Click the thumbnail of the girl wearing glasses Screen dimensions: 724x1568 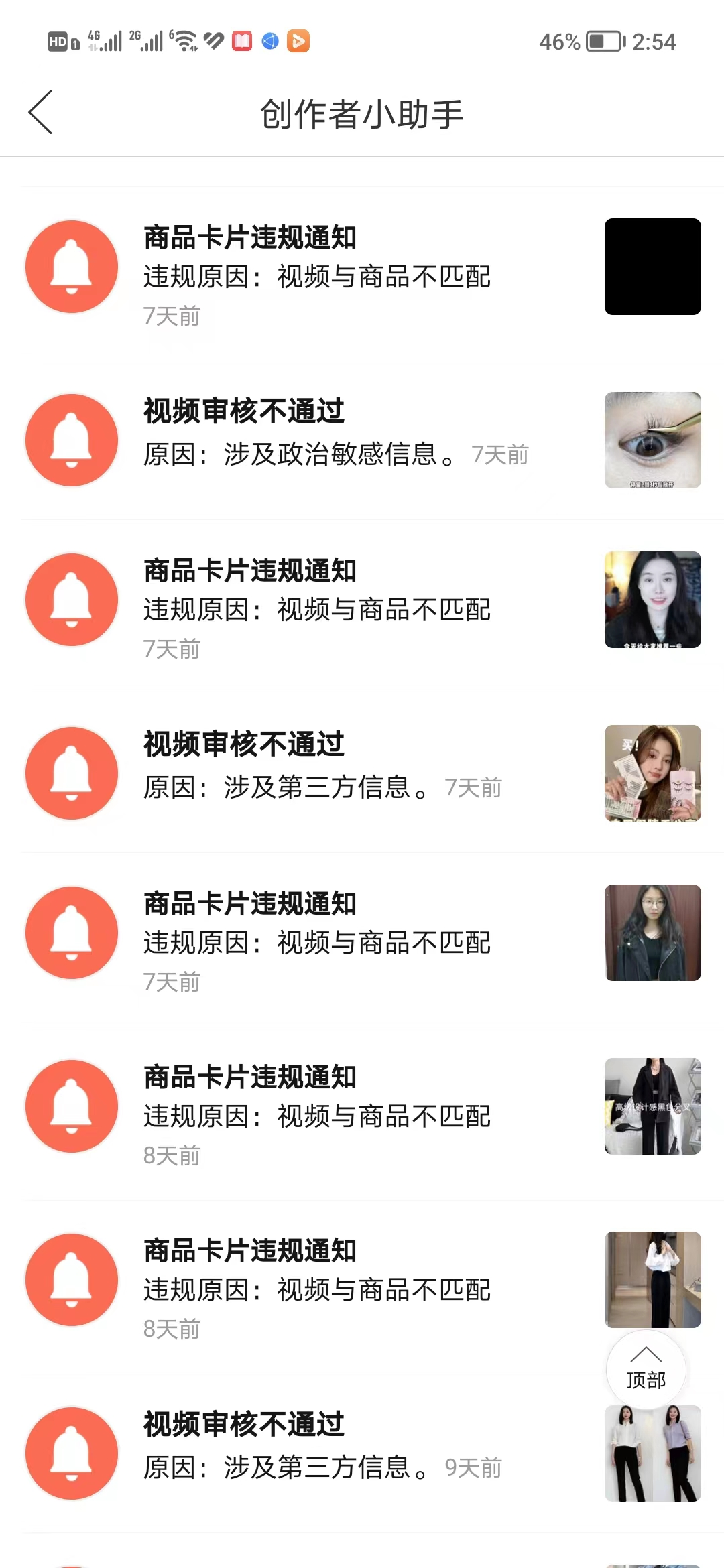point(652,933)
